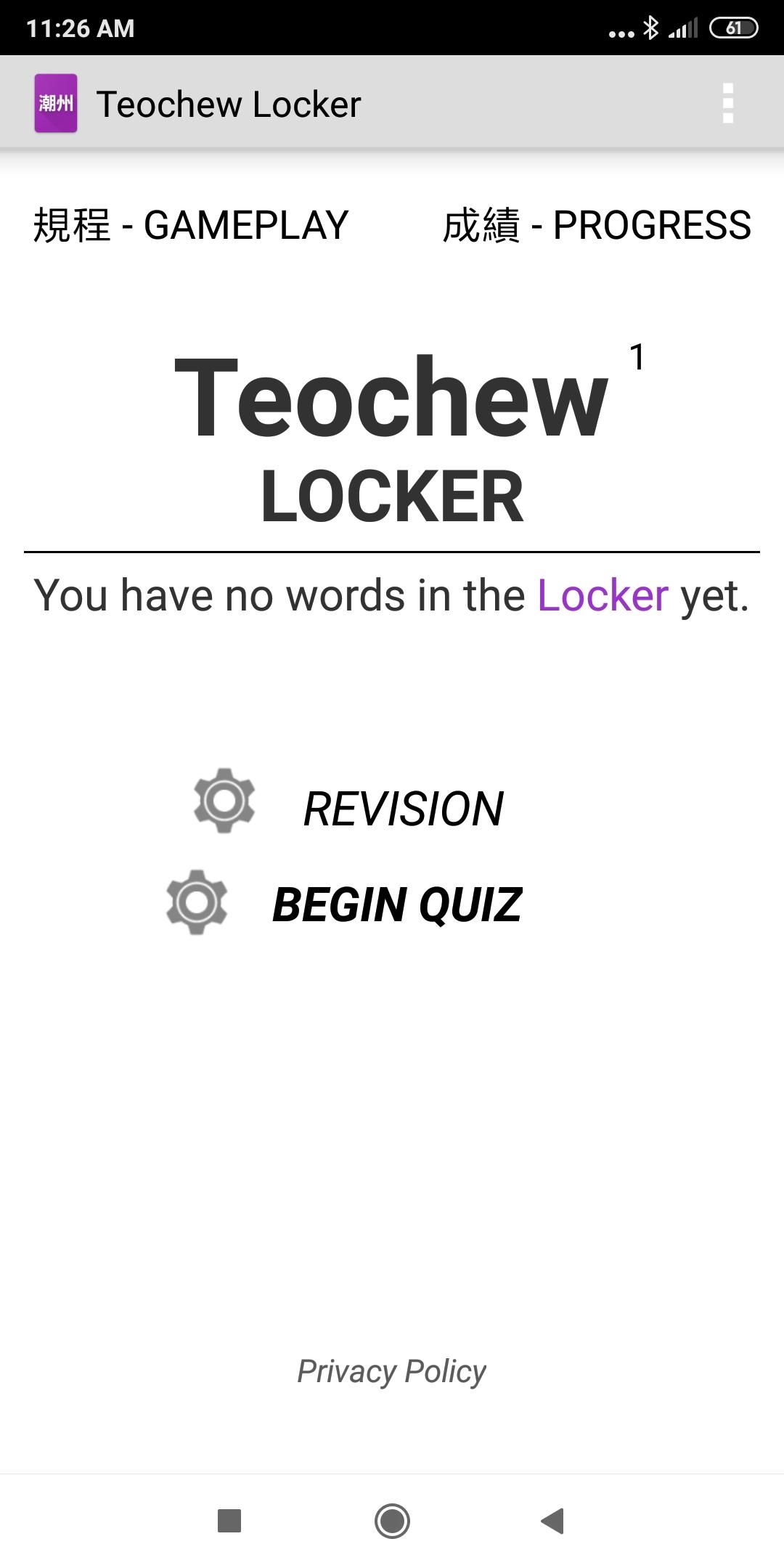Image resolution: width=784 pixels, height=1568 pixels.
Task: Open the overflow menu
Action: [x=728, y=104]
